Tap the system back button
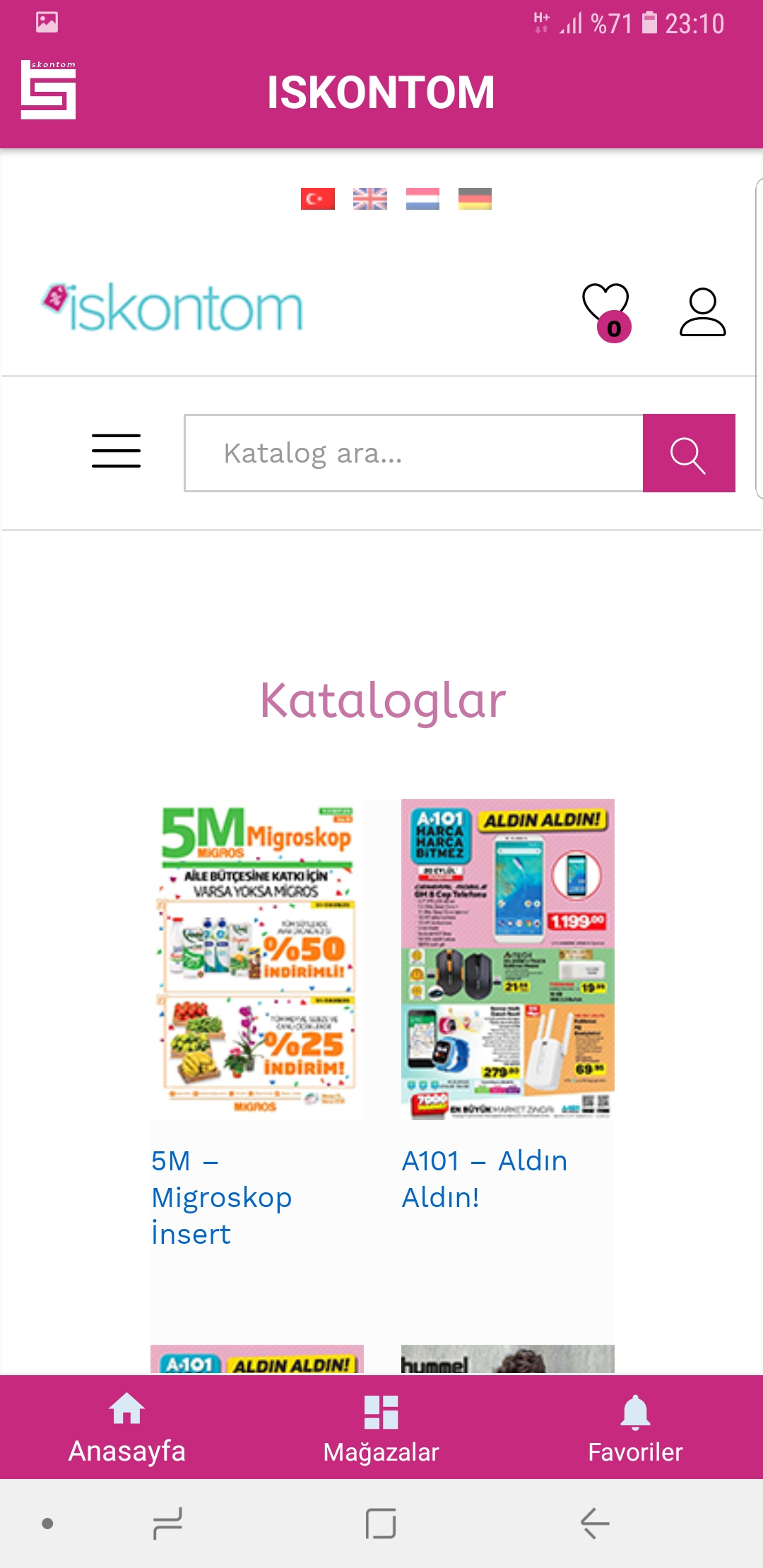The image size is (763, 1568). tap(595, 1523)
